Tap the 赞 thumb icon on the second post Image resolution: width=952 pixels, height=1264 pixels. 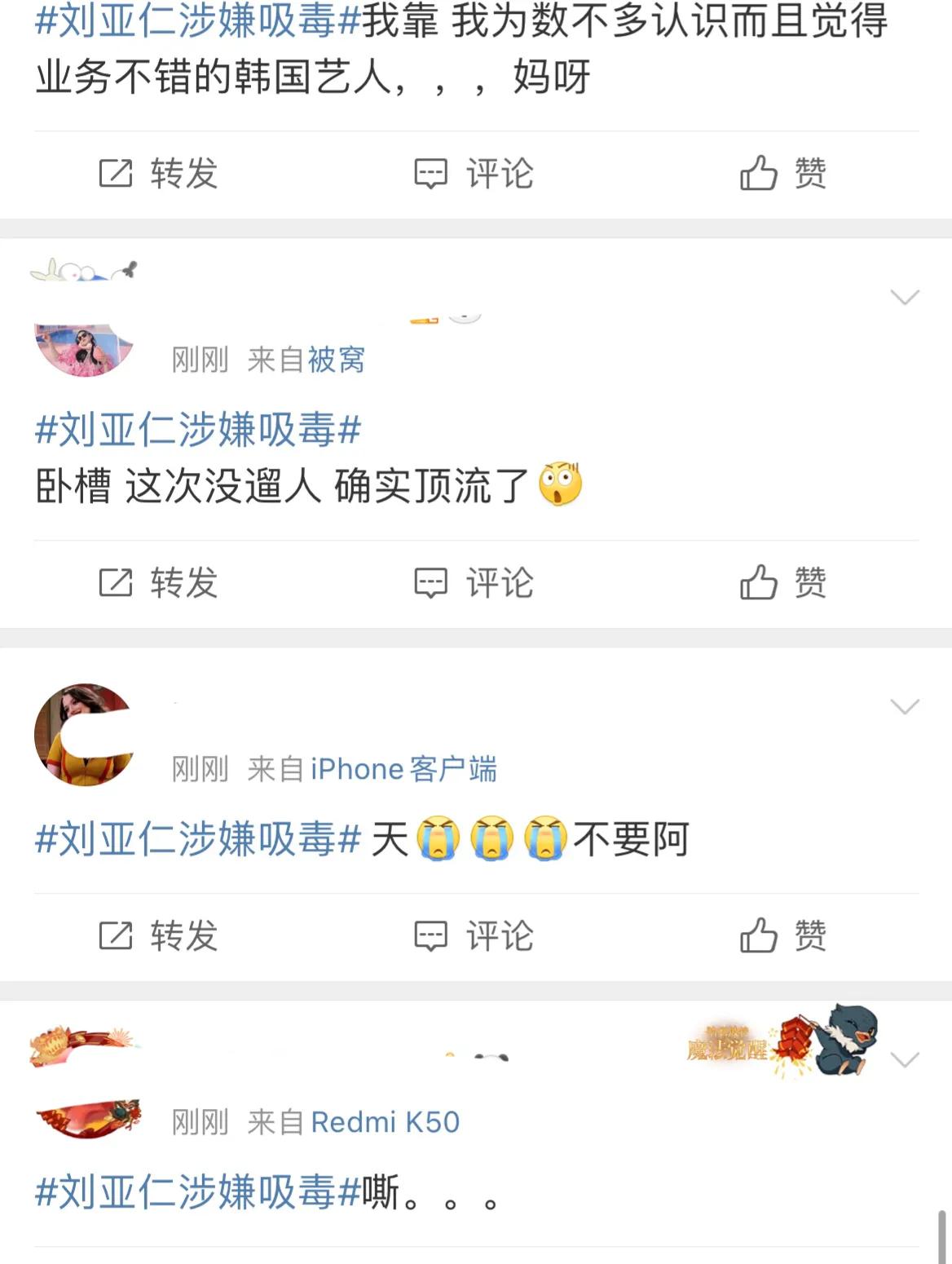pos(760,582)
